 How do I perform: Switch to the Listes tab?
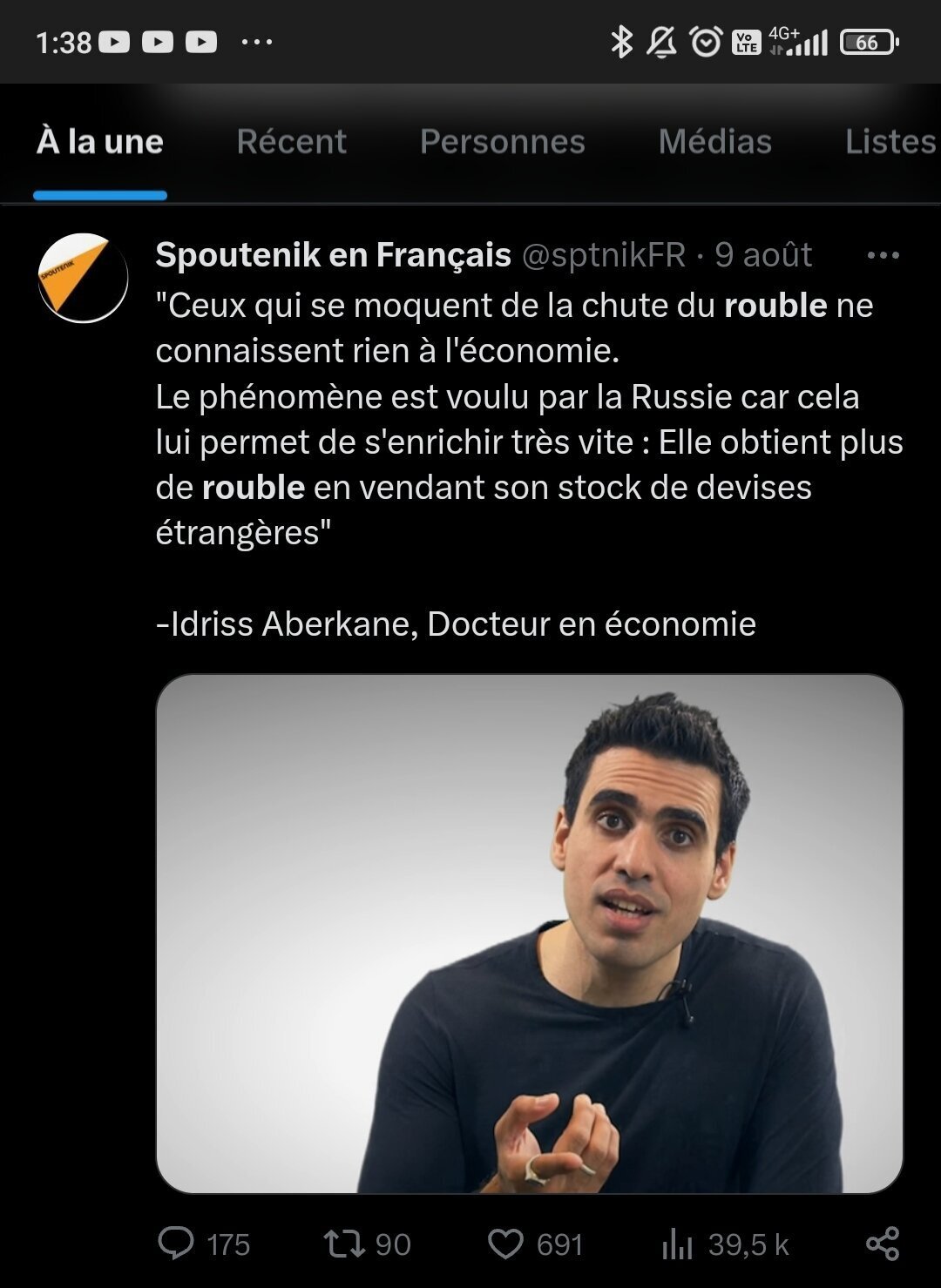(x=890, y=142)
